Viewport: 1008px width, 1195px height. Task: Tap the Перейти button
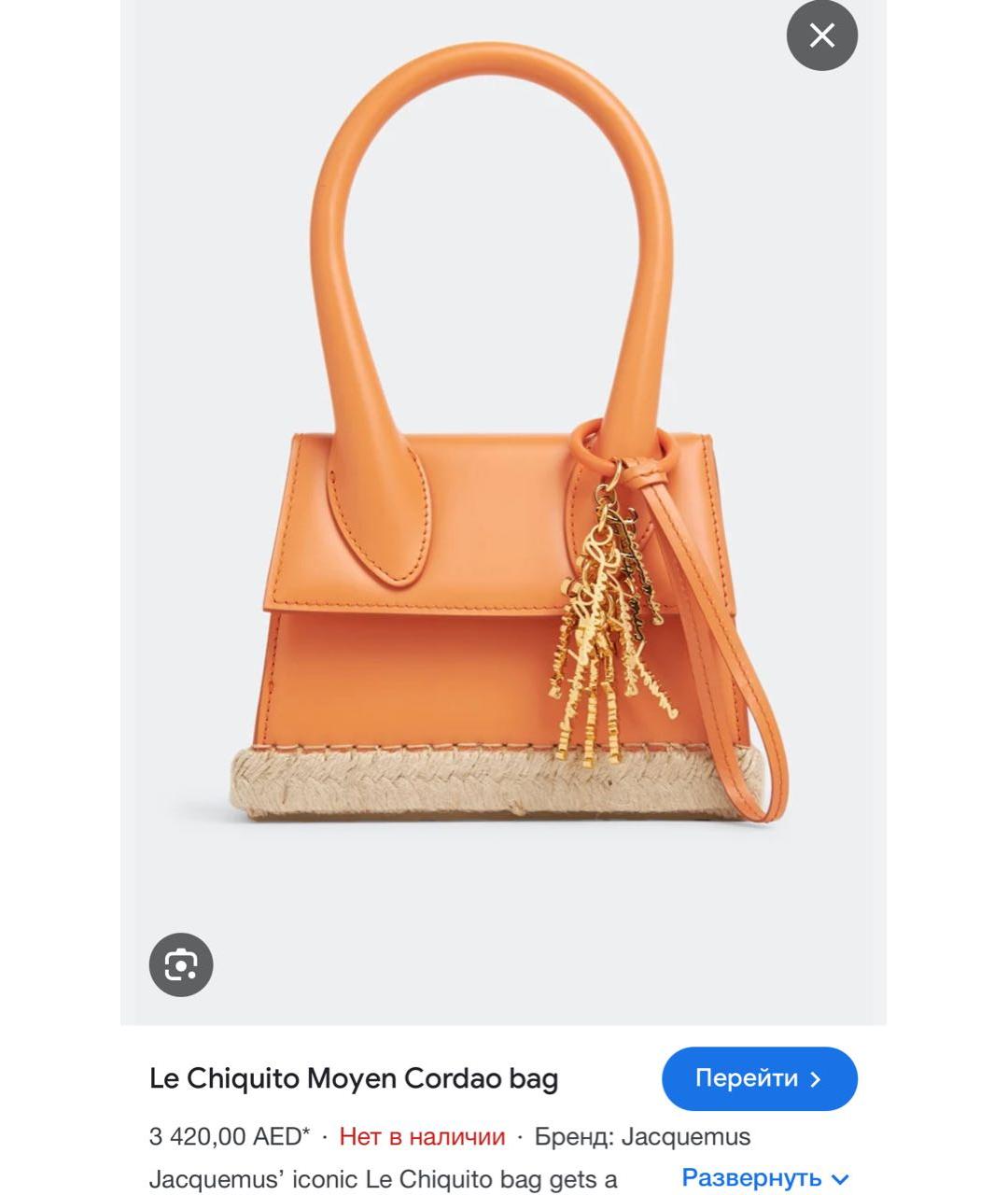pyautogui.click(x=759, y=1078)
